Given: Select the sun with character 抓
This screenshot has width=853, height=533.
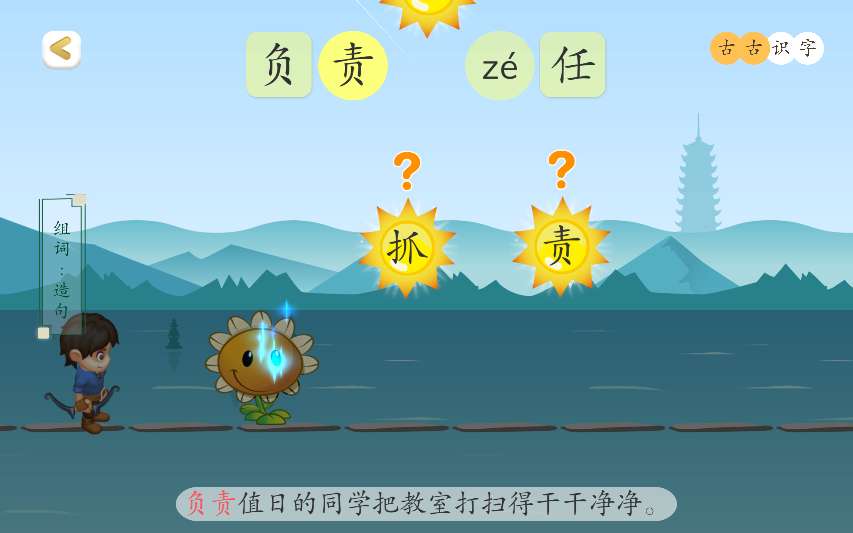Looking at the screenshot, I should tap(407, 246).
